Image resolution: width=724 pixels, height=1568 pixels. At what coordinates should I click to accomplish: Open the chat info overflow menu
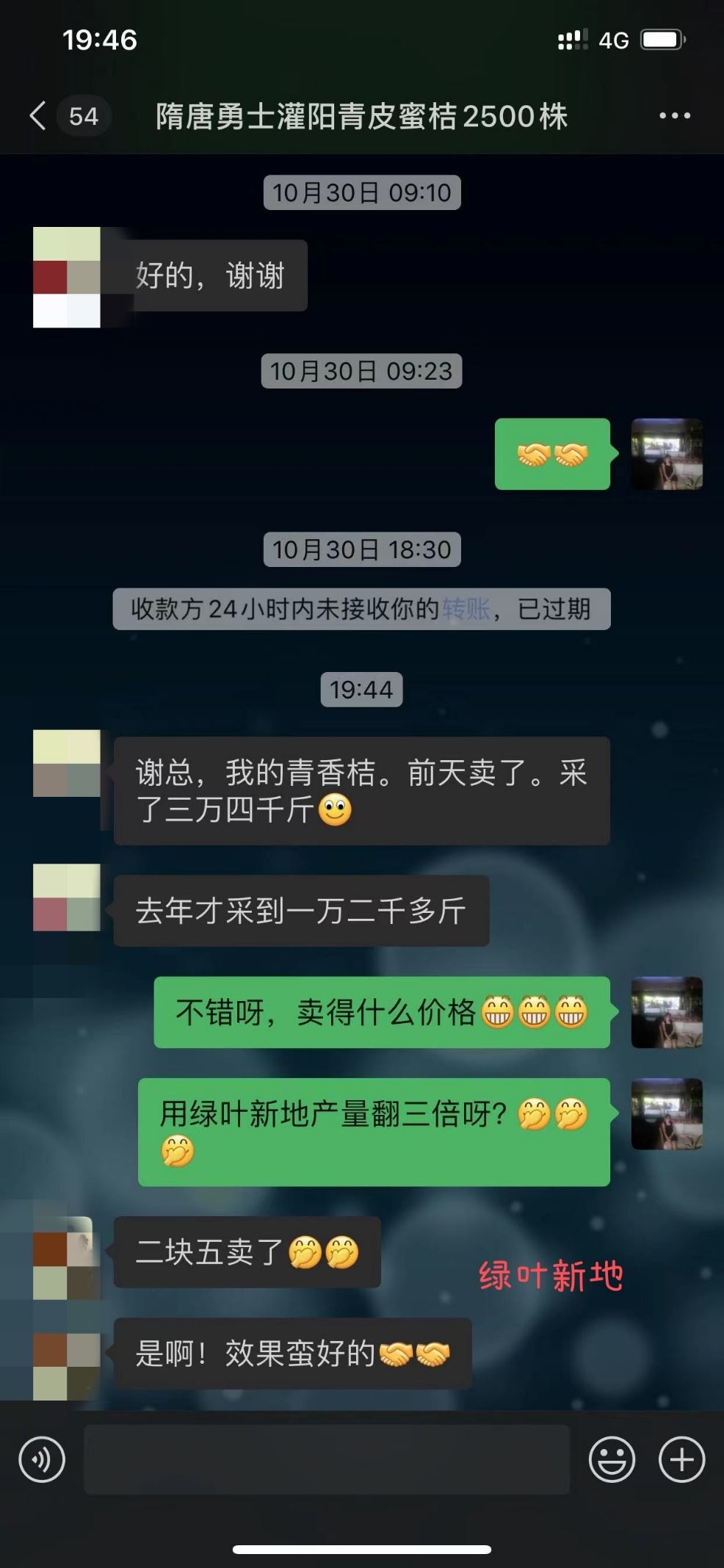674,116
